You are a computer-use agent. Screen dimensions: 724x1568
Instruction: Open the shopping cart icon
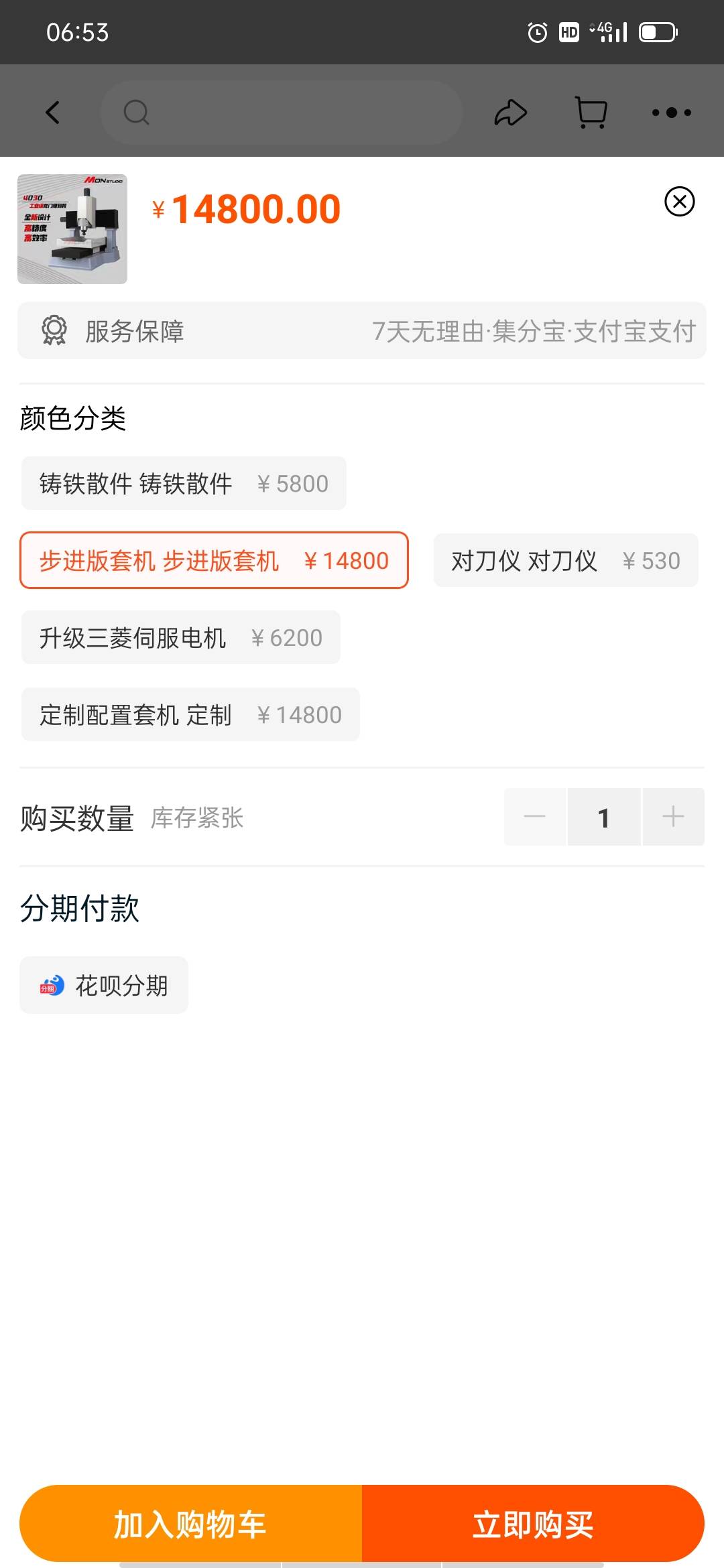pos(591,113)
